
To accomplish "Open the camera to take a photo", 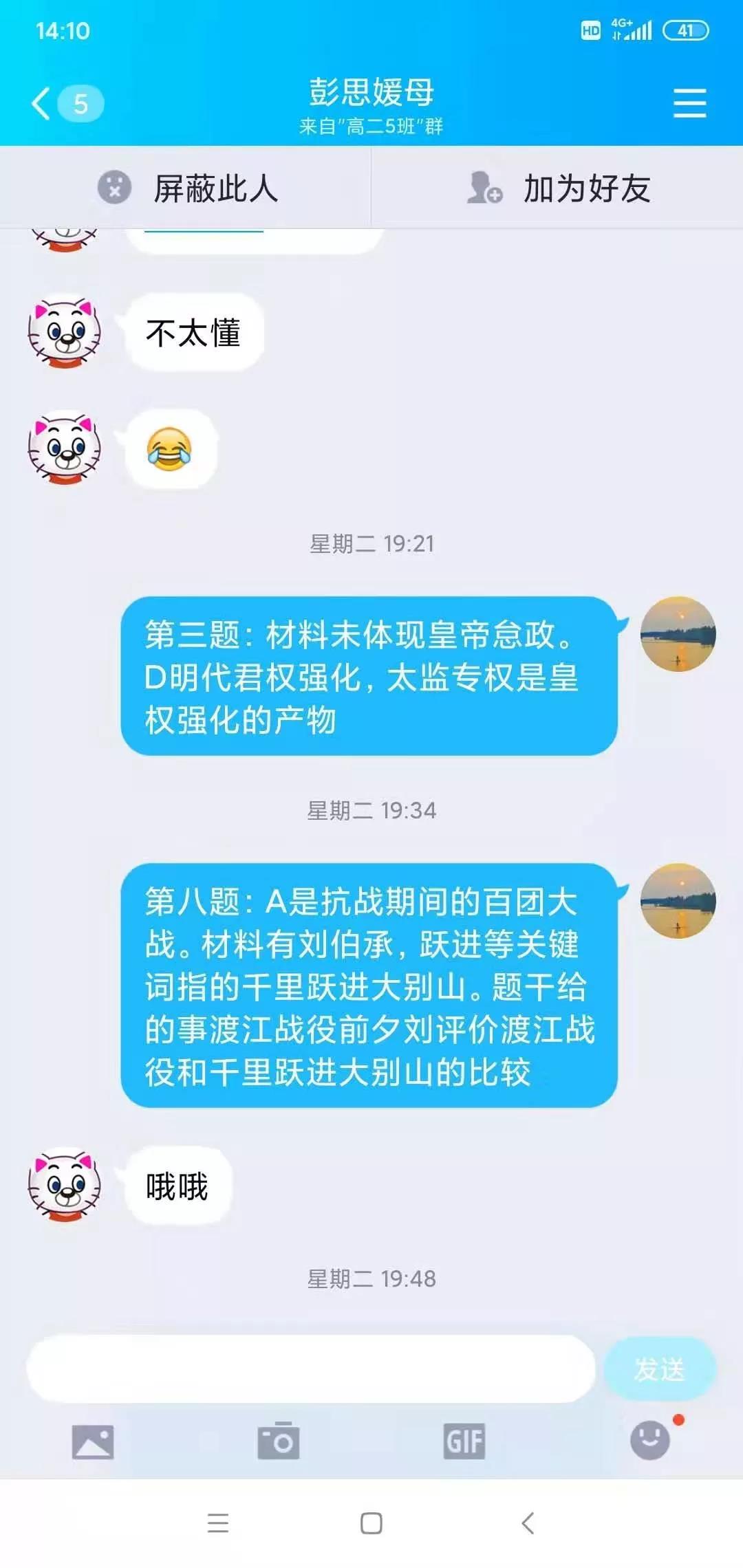I will tap(279, 1440).
